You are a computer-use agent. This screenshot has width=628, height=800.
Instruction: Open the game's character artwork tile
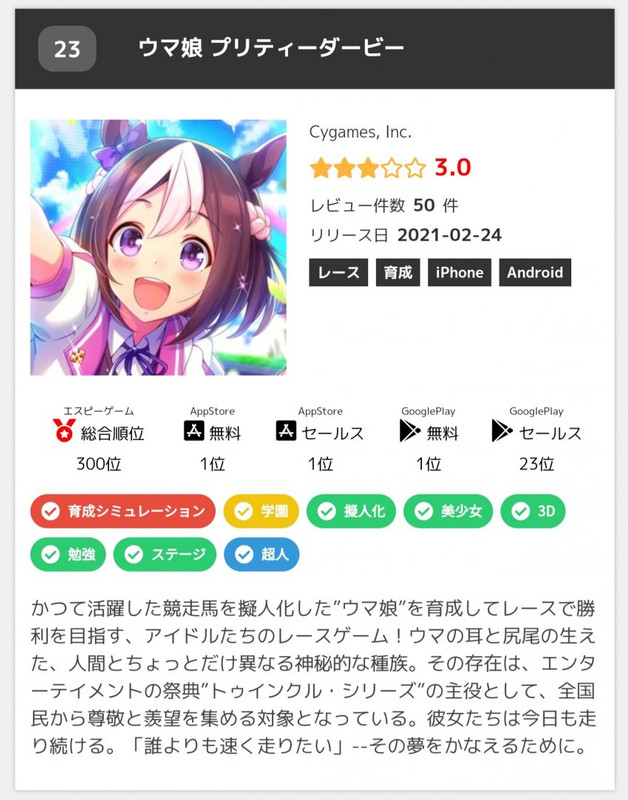[158, 247]
